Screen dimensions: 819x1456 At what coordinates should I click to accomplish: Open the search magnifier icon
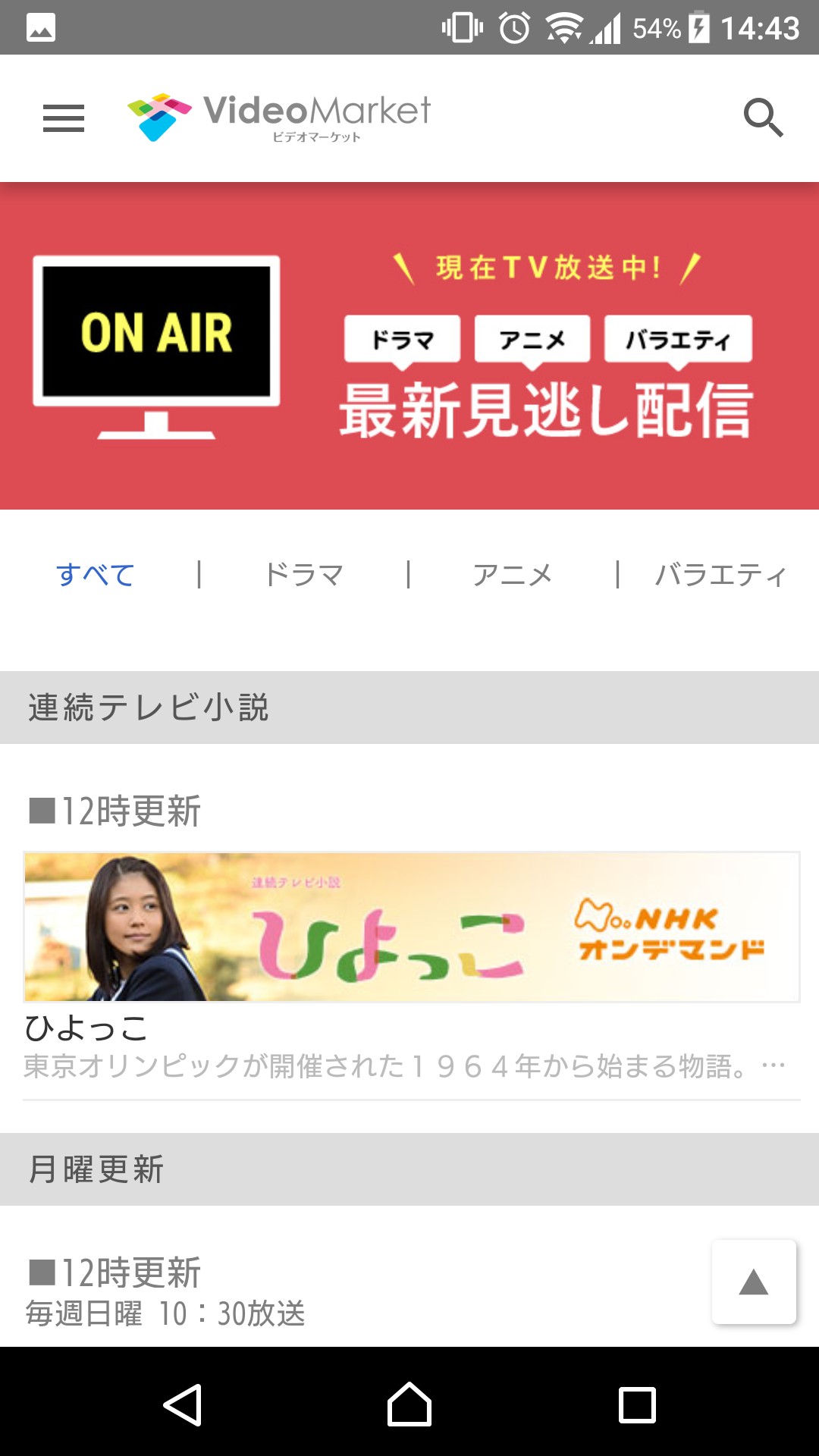click(762, 118)
